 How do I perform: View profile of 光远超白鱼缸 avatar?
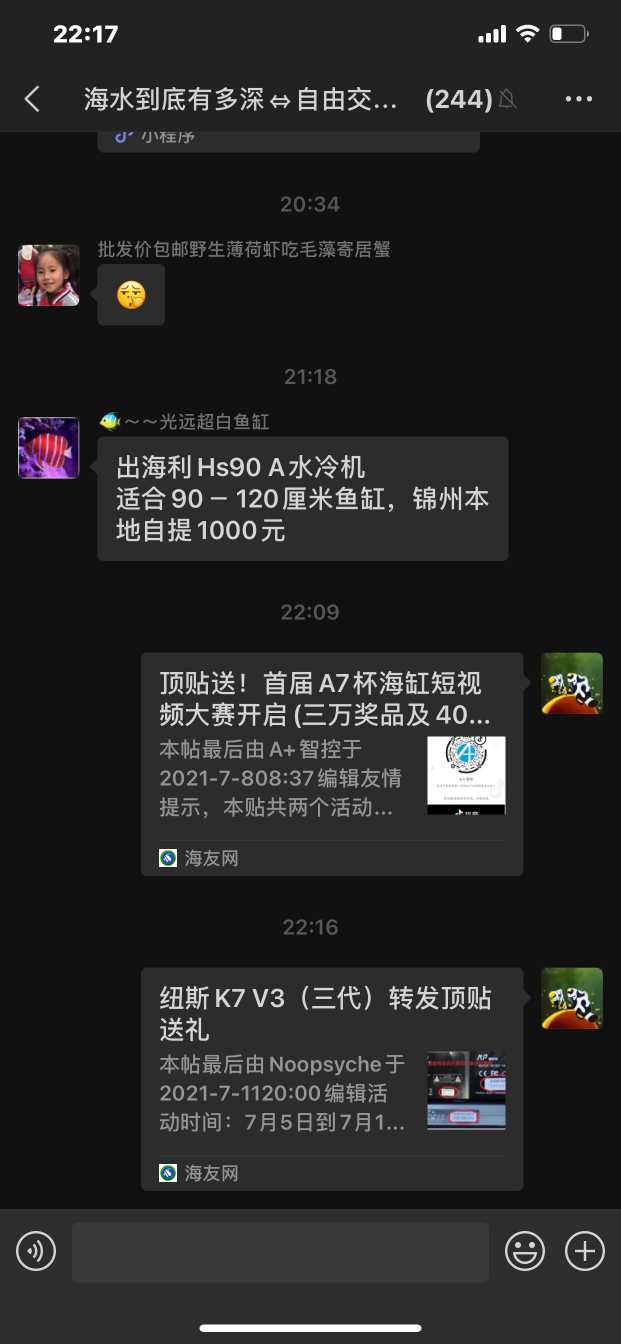click(x=49, y=448)
